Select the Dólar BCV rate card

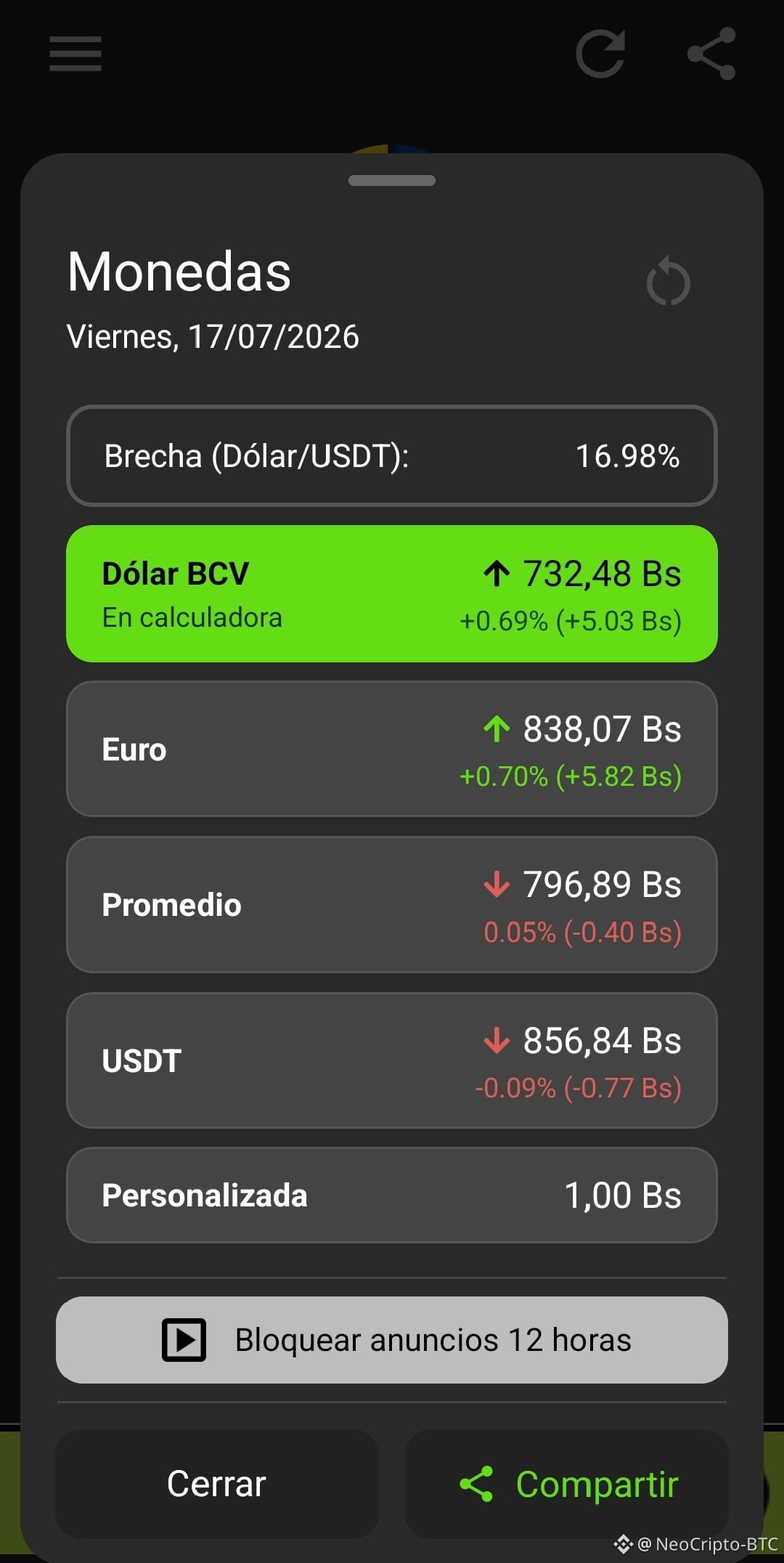click(x=392, y=593)
